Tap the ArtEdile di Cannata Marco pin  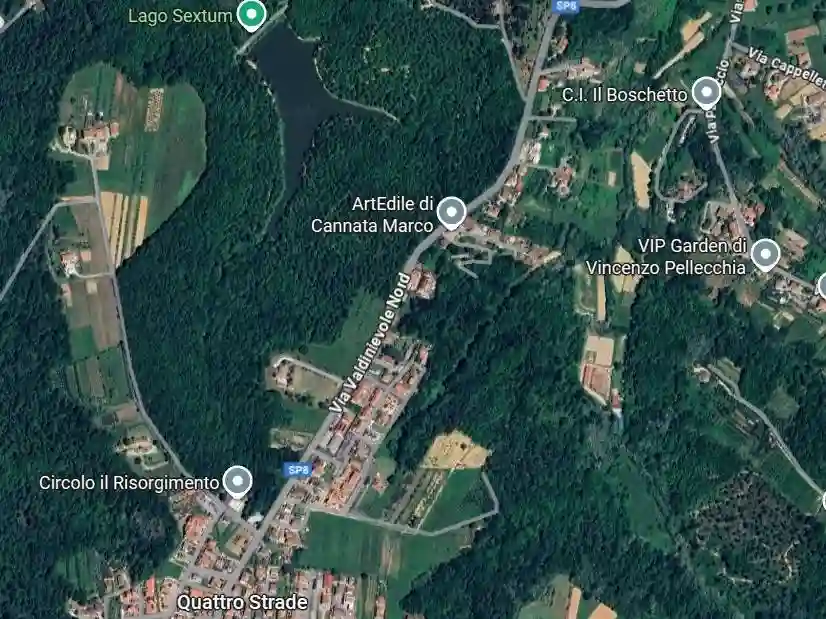[452, 211]
